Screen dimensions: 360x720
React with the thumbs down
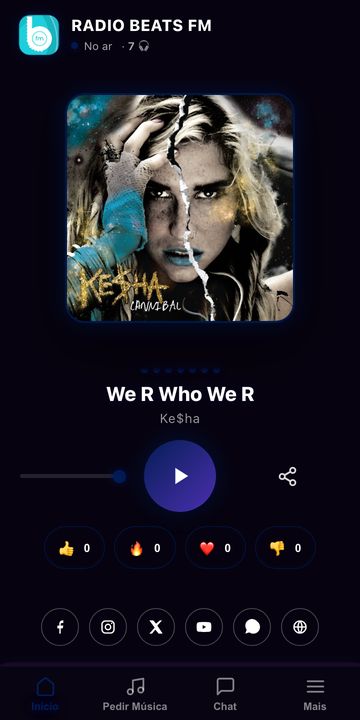click(286, 548)
